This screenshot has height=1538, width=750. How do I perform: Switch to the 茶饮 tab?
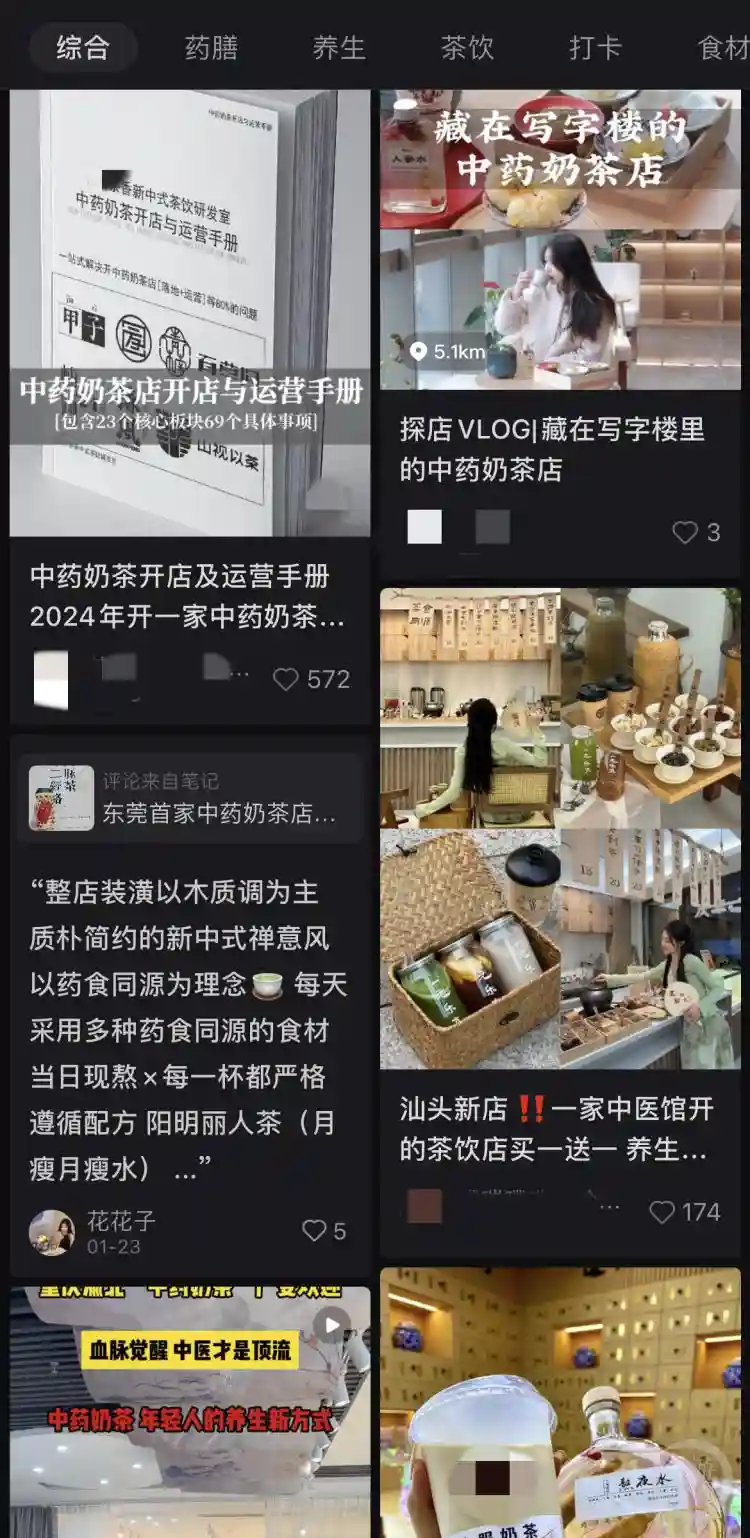click(x=467, y=47)
